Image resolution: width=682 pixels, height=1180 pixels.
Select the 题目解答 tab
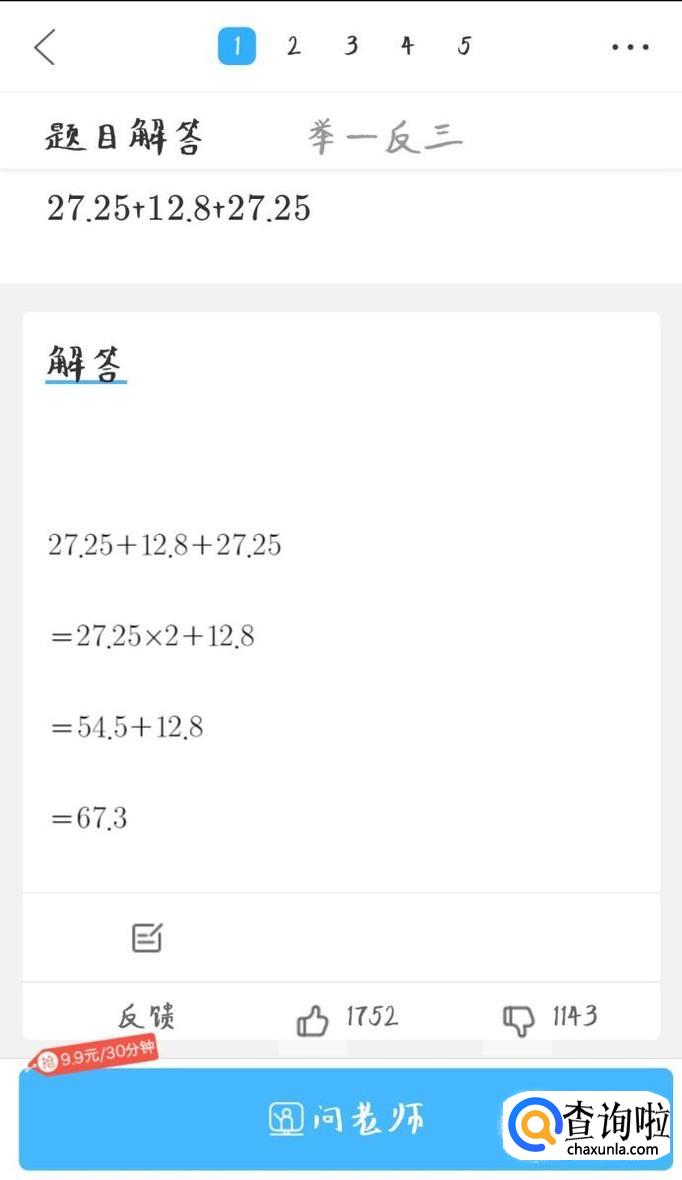pyautogui.click(x=124, y=137)
